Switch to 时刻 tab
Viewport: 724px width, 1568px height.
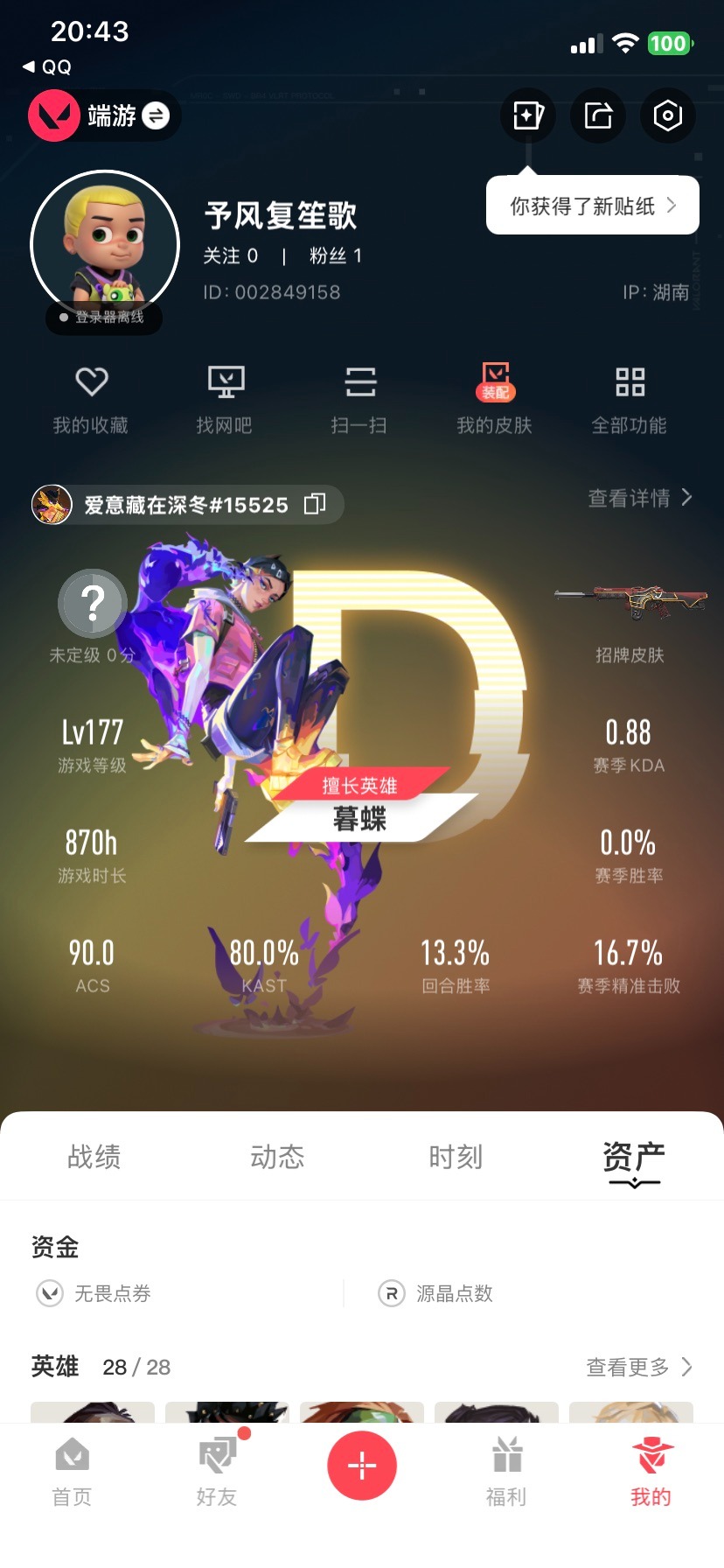tap(456, 1157)
